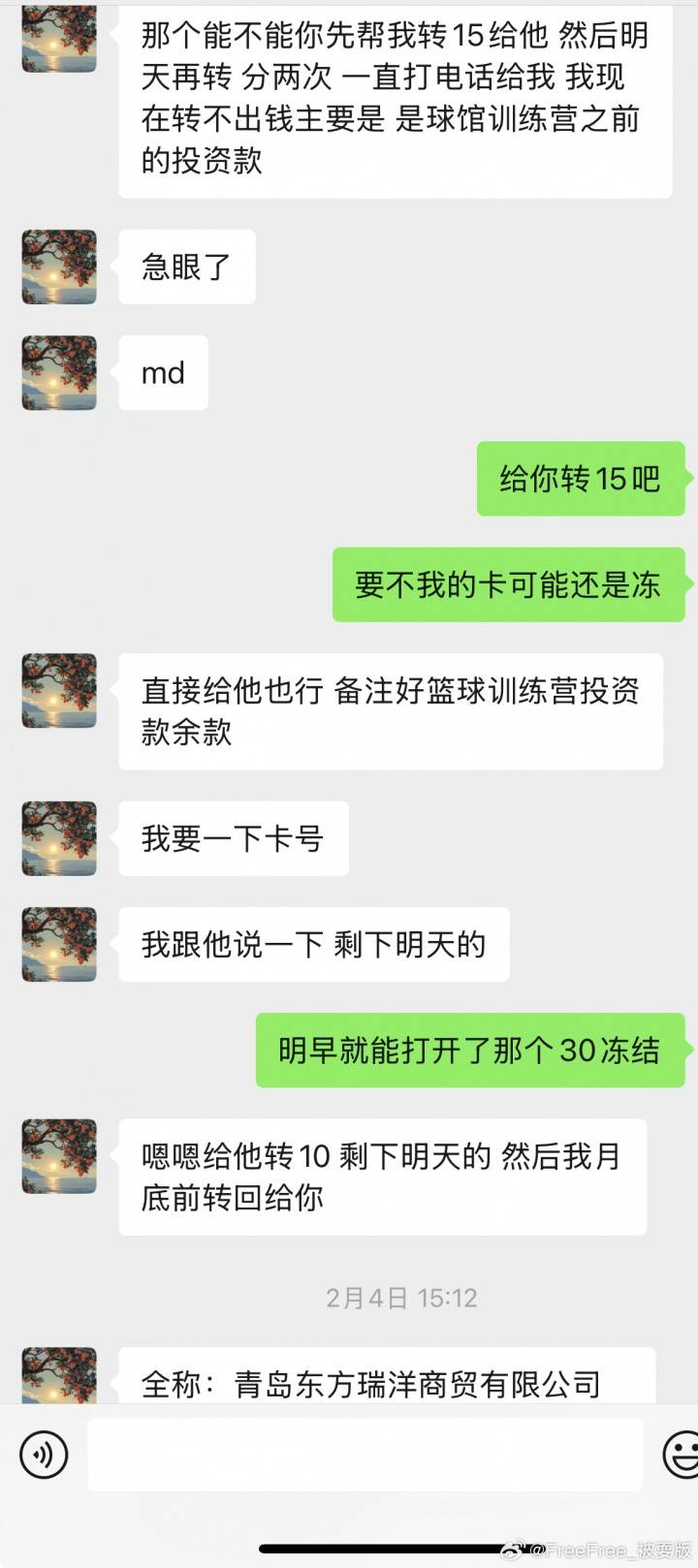Tap the "md" message bubble
Viewport: 698px width, 1568px height.
162,374
